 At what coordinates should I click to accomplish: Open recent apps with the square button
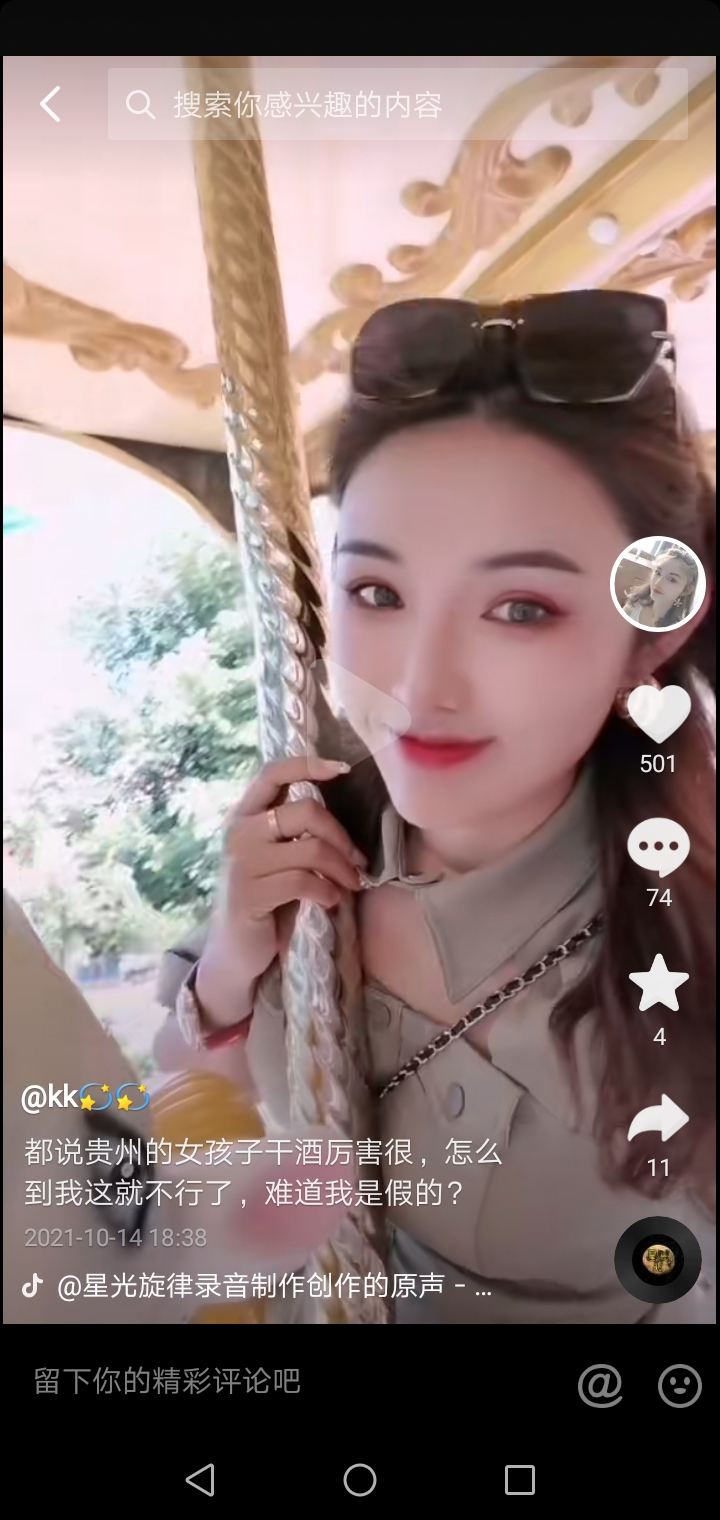point(519,1479)
